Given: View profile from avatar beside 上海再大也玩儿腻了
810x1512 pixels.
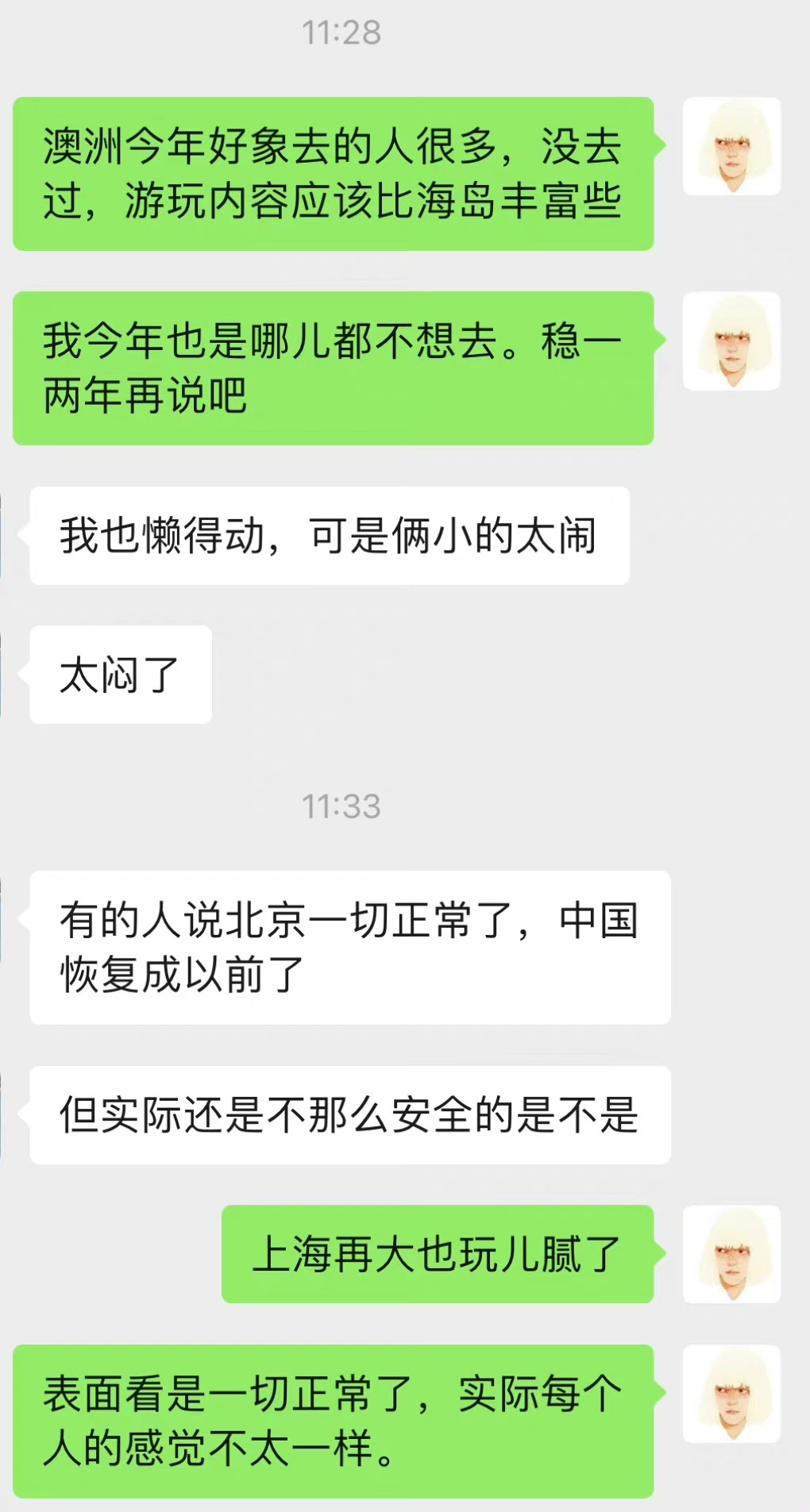Looking at the screenshot, I should 731,1254.
